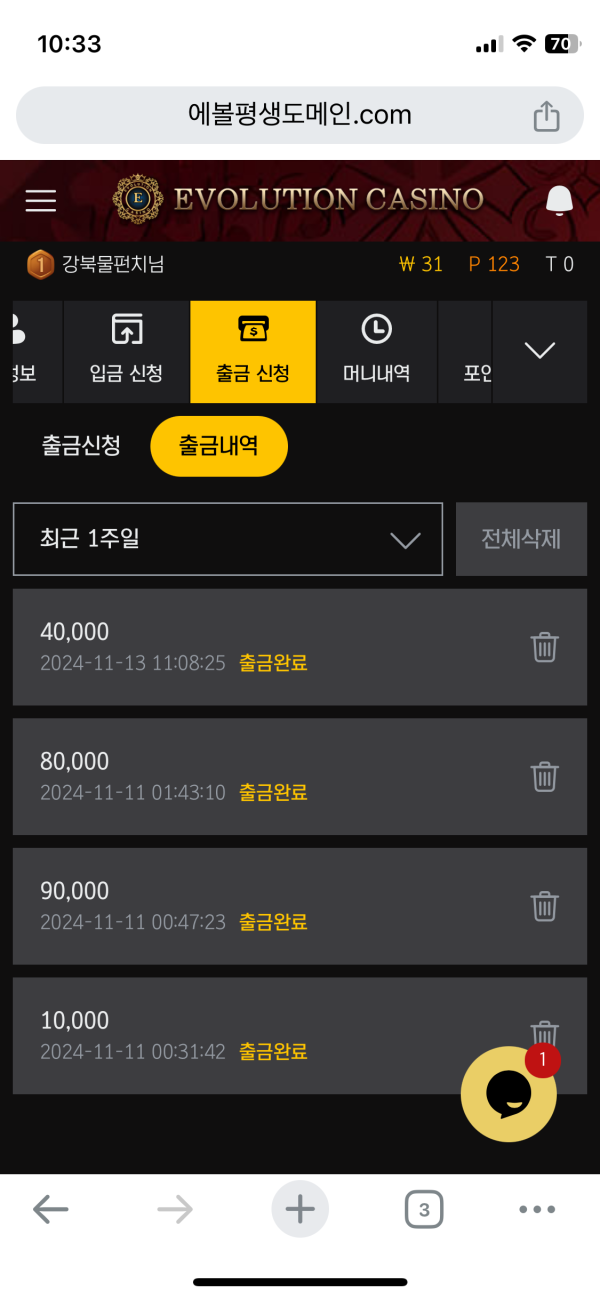Switch to the 입금 신청 tab

127,351
